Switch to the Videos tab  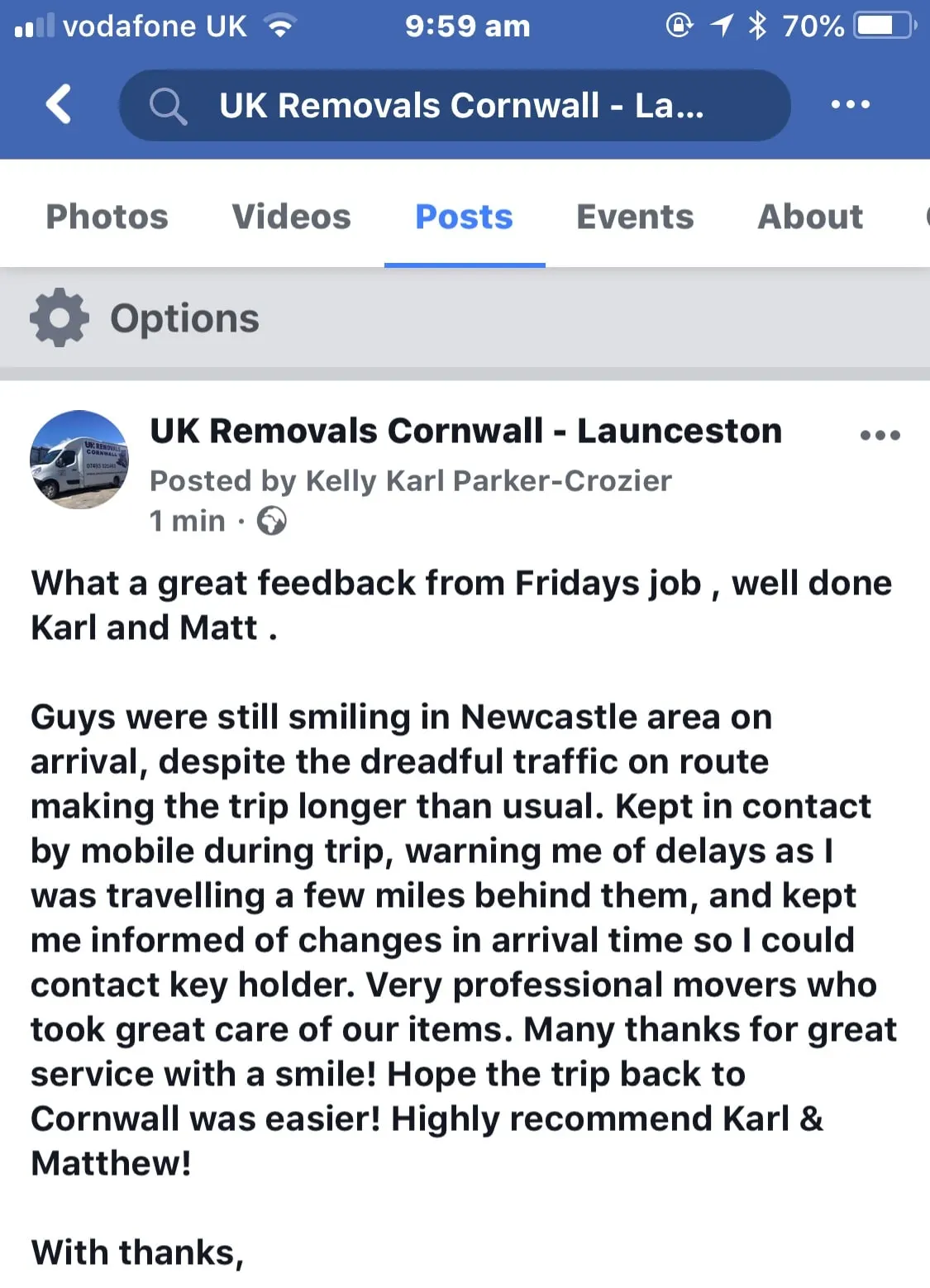coord(291,217)
